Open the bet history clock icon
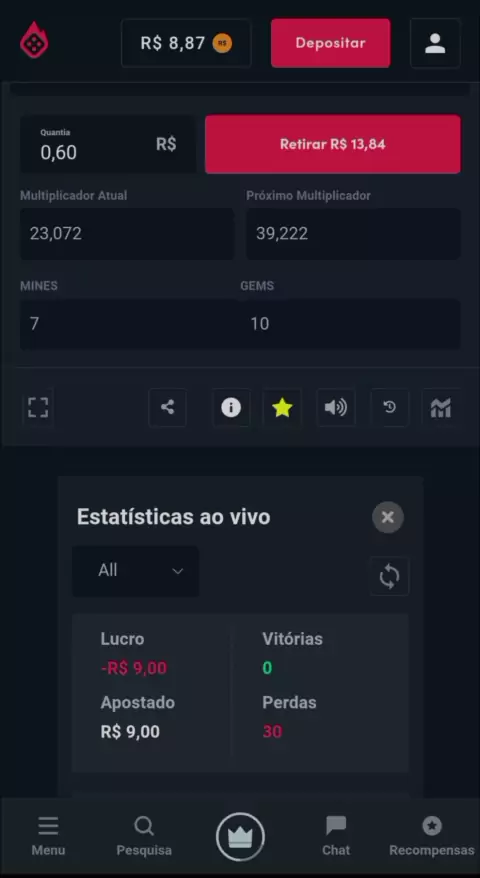The width and height of the screenshot is (480, 878). point(390,408)
